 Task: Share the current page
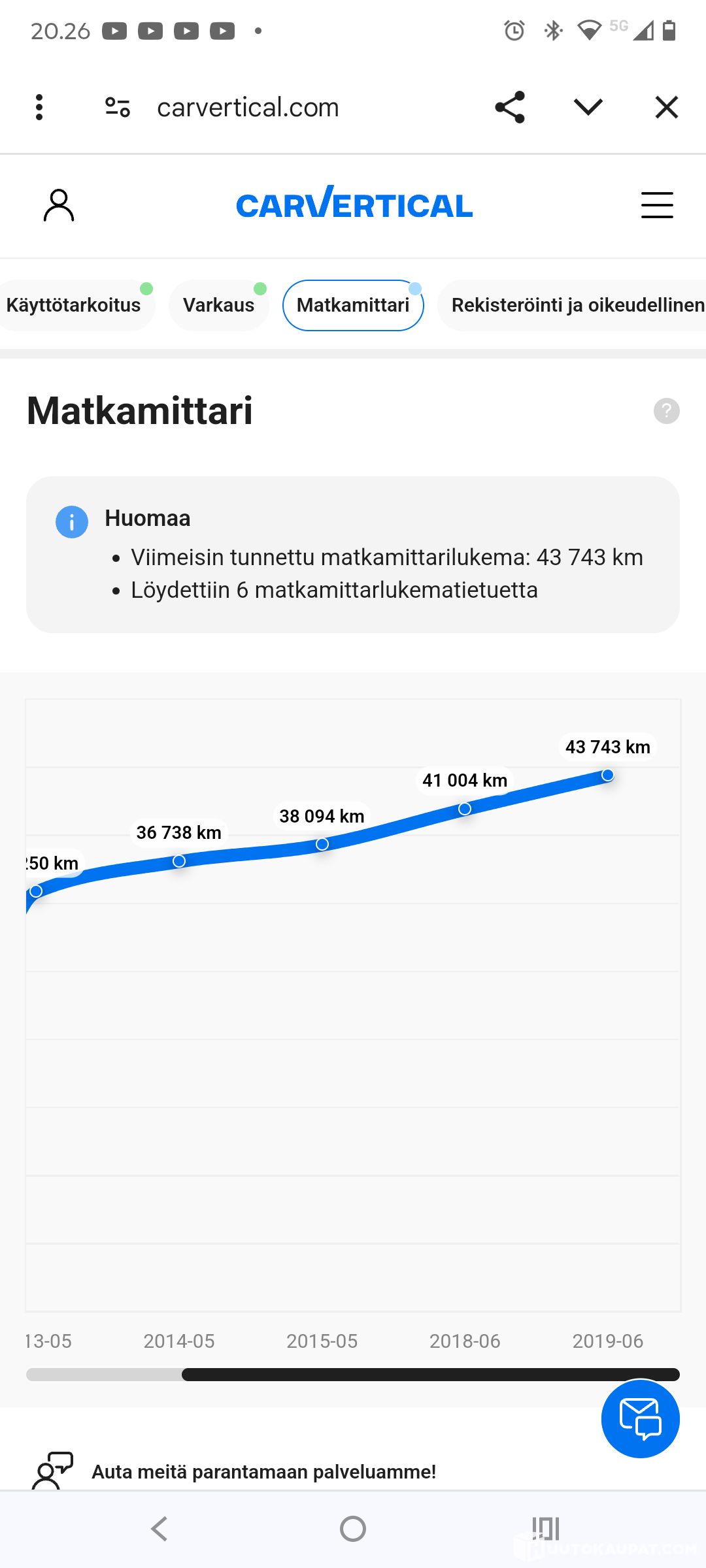pos(510,107)
